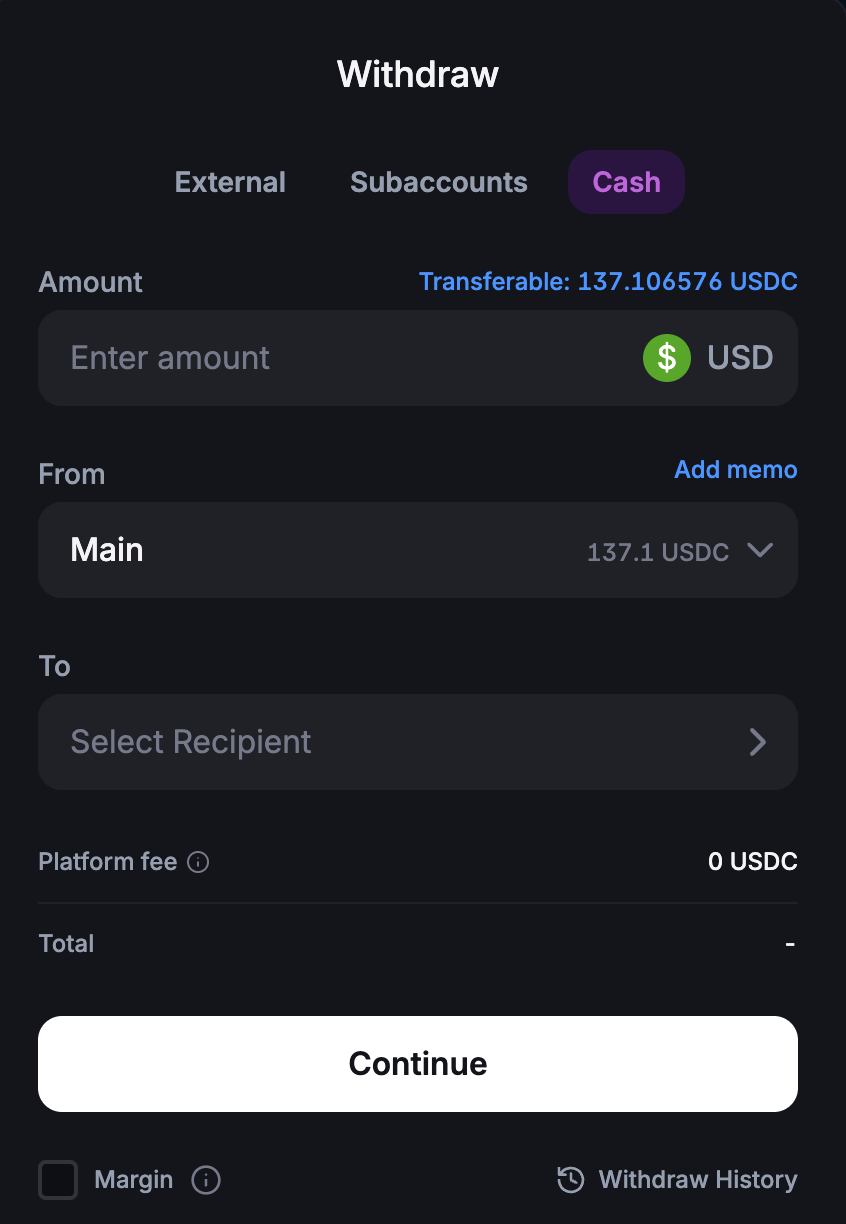The image size is (846, 1224).
Task: Select the Cash tab
Action: coord(626,182)
